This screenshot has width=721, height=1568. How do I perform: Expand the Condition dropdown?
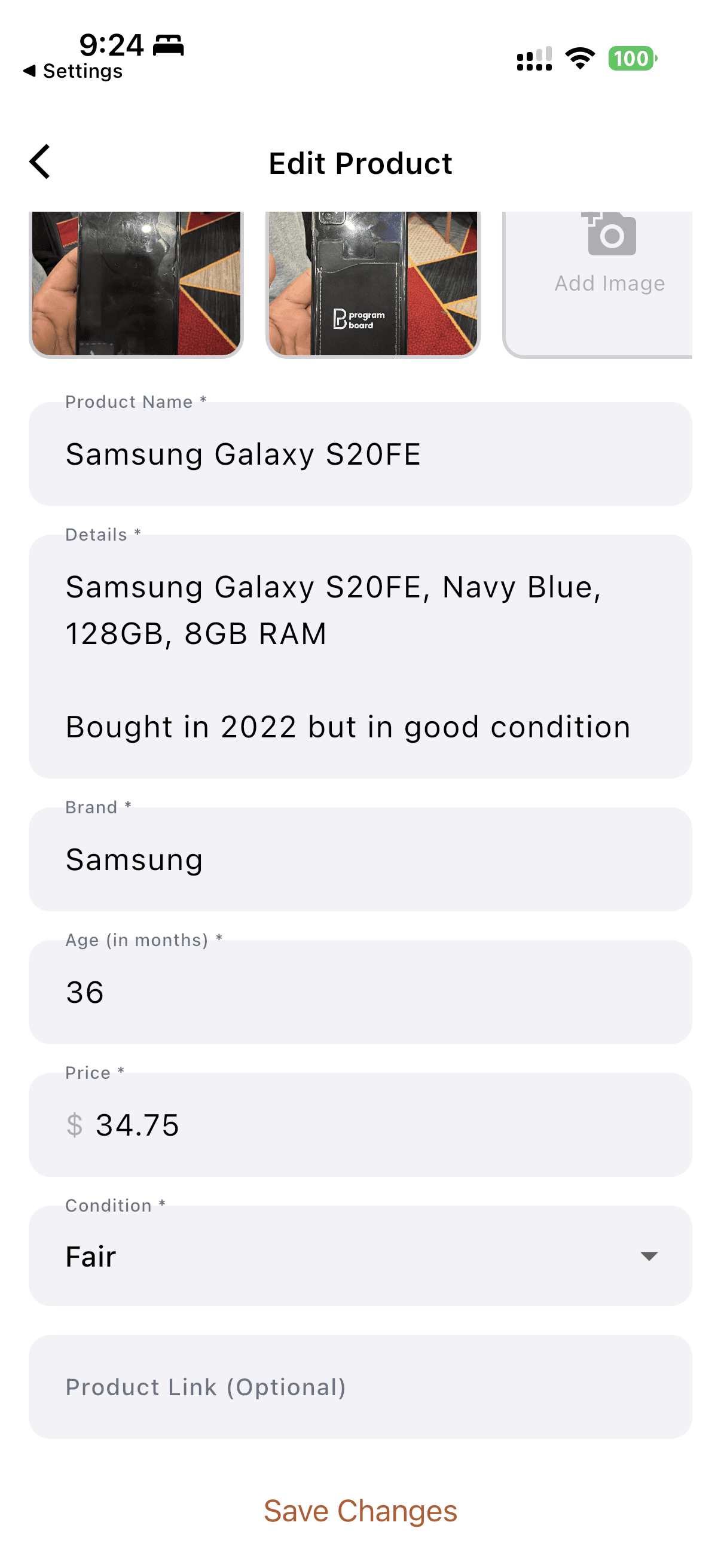360,1256
